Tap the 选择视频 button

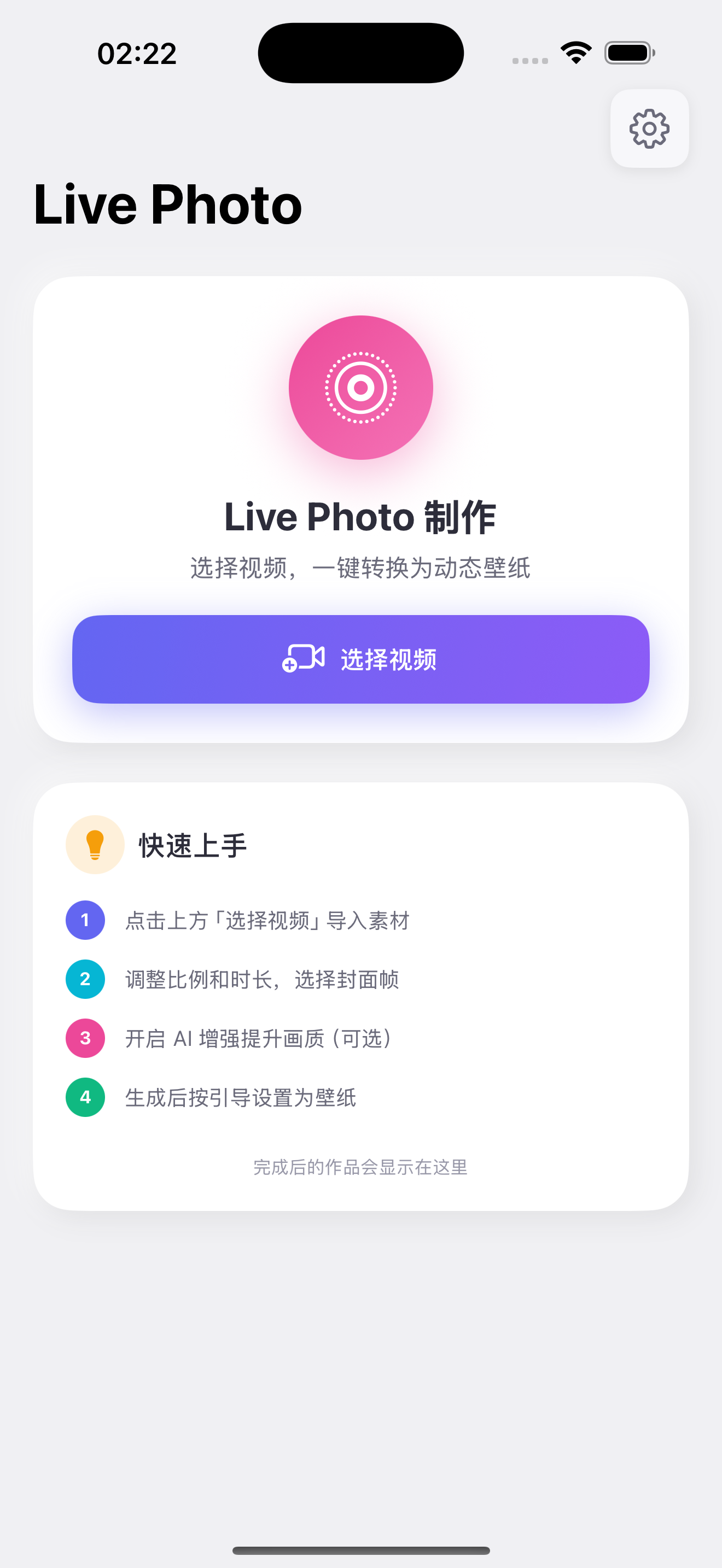click(360, 659)
